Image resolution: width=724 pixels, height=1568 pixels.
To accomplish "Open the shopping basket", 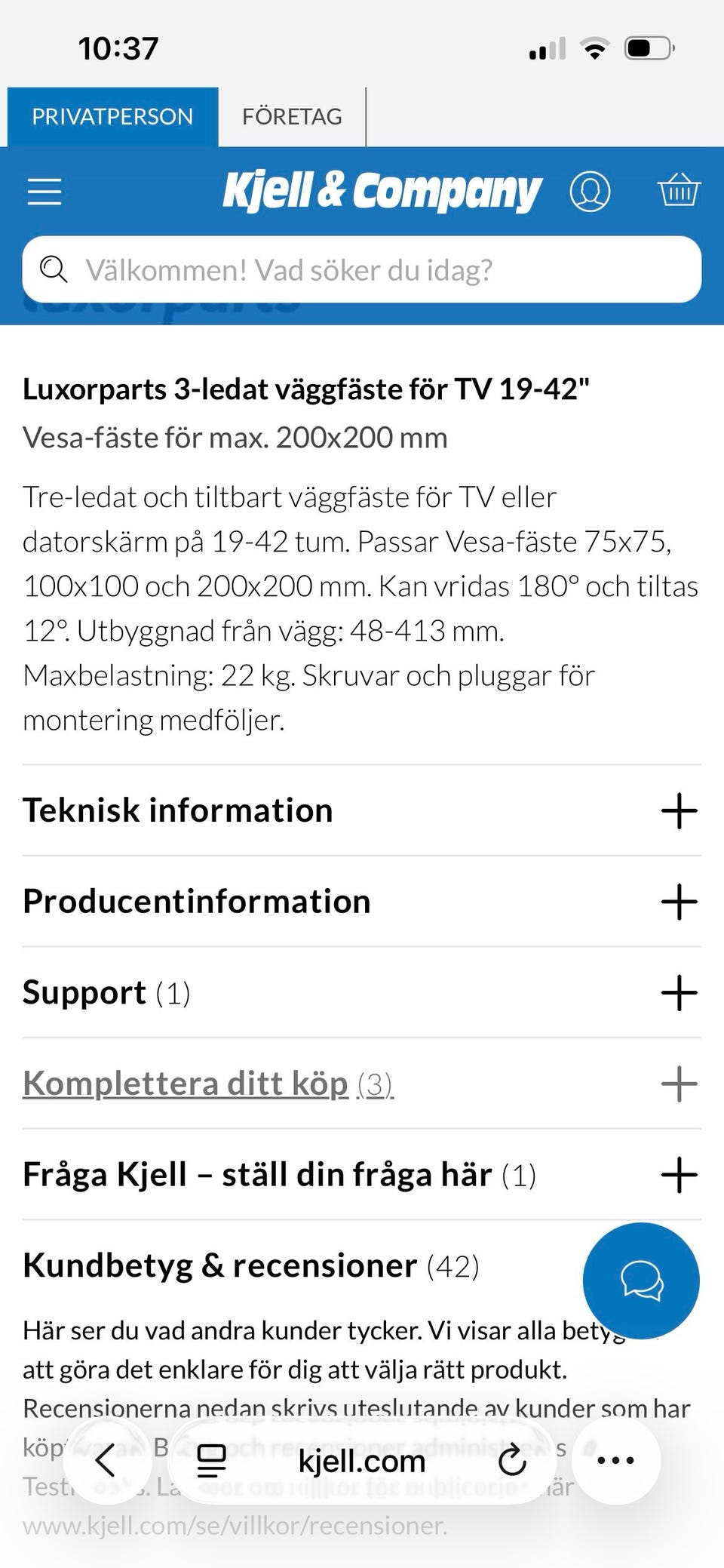I will tap(679, 190).
